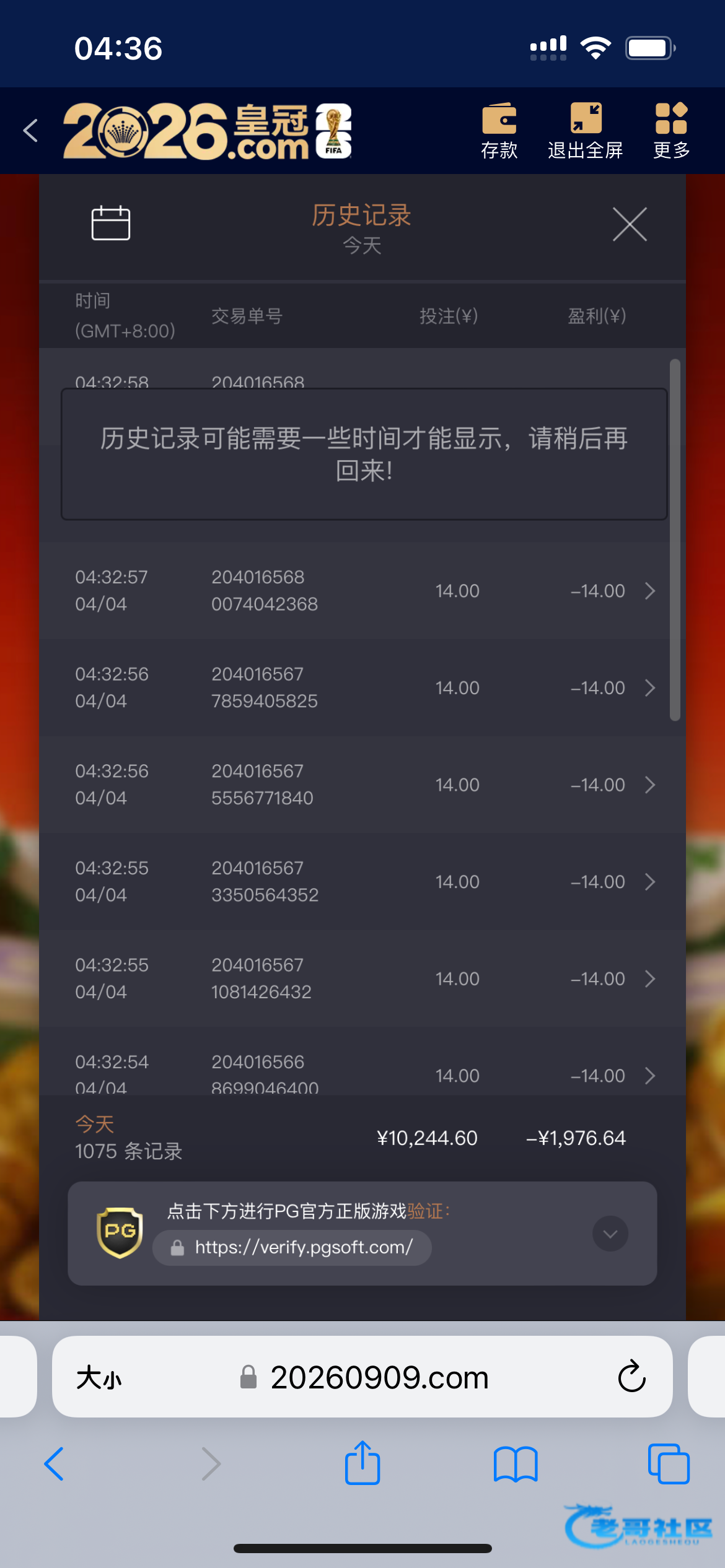Image resolution: width=725 pixels, height=1568 pixels.
Task: Collapse the PG verification banner
Action: (x=610, y=1234)
